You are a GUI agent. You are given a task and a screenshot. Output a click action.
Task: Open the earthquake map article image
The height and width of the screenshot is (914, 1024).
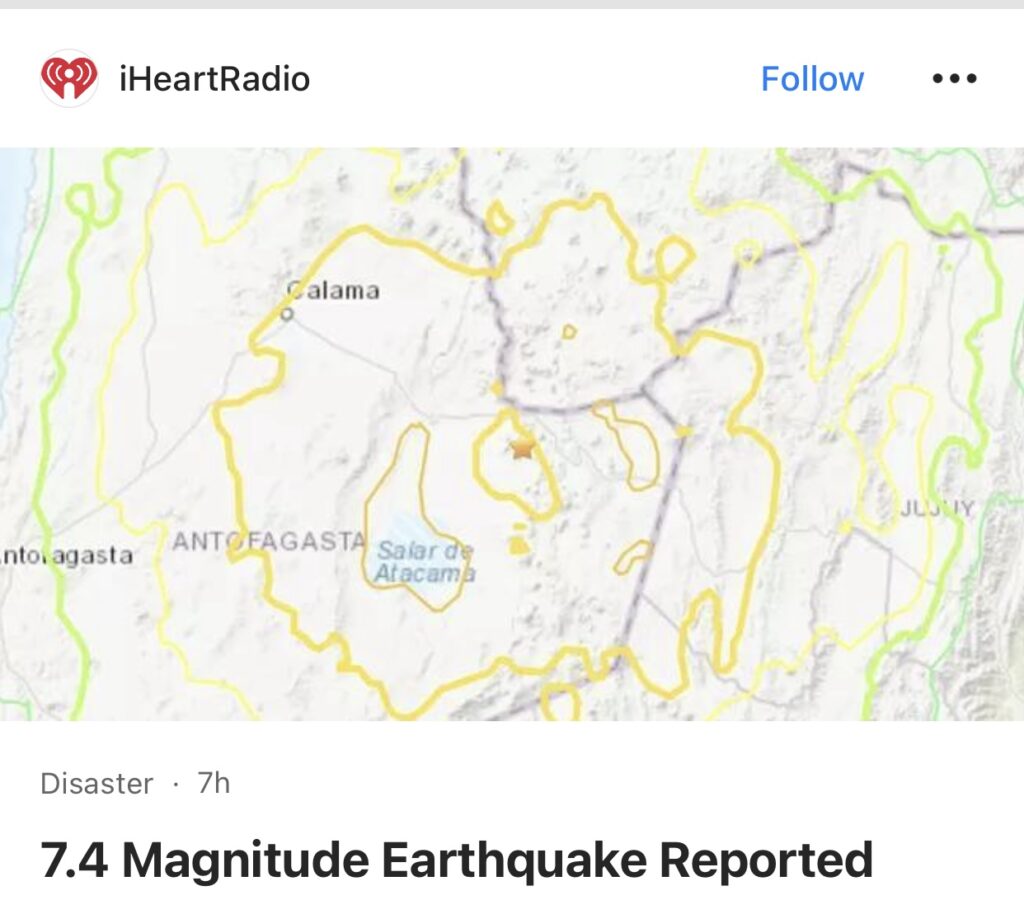[512, 434]
